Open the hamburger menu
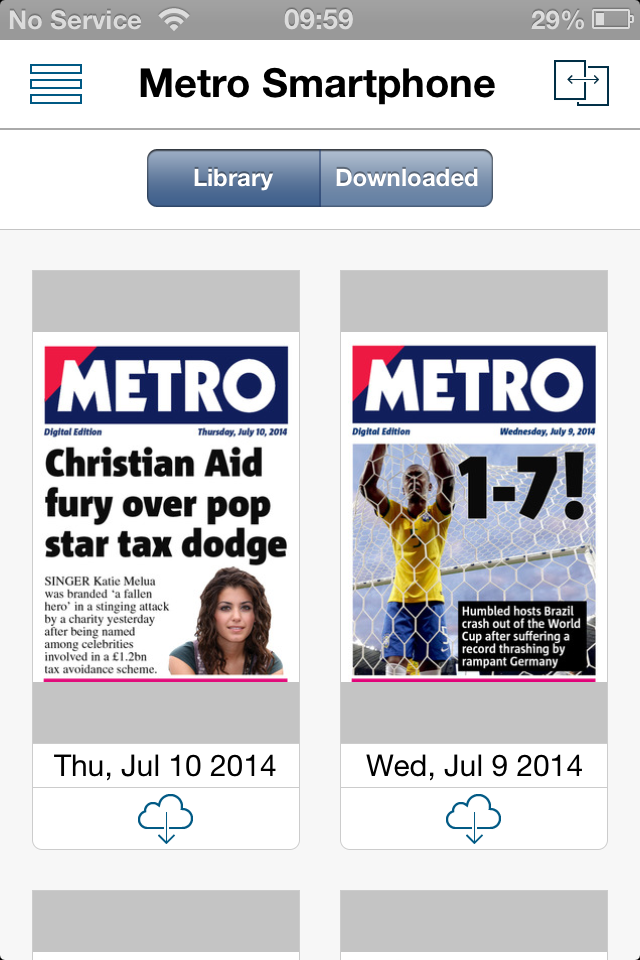Viewport: 640px width, 960px height. (56, 84)
